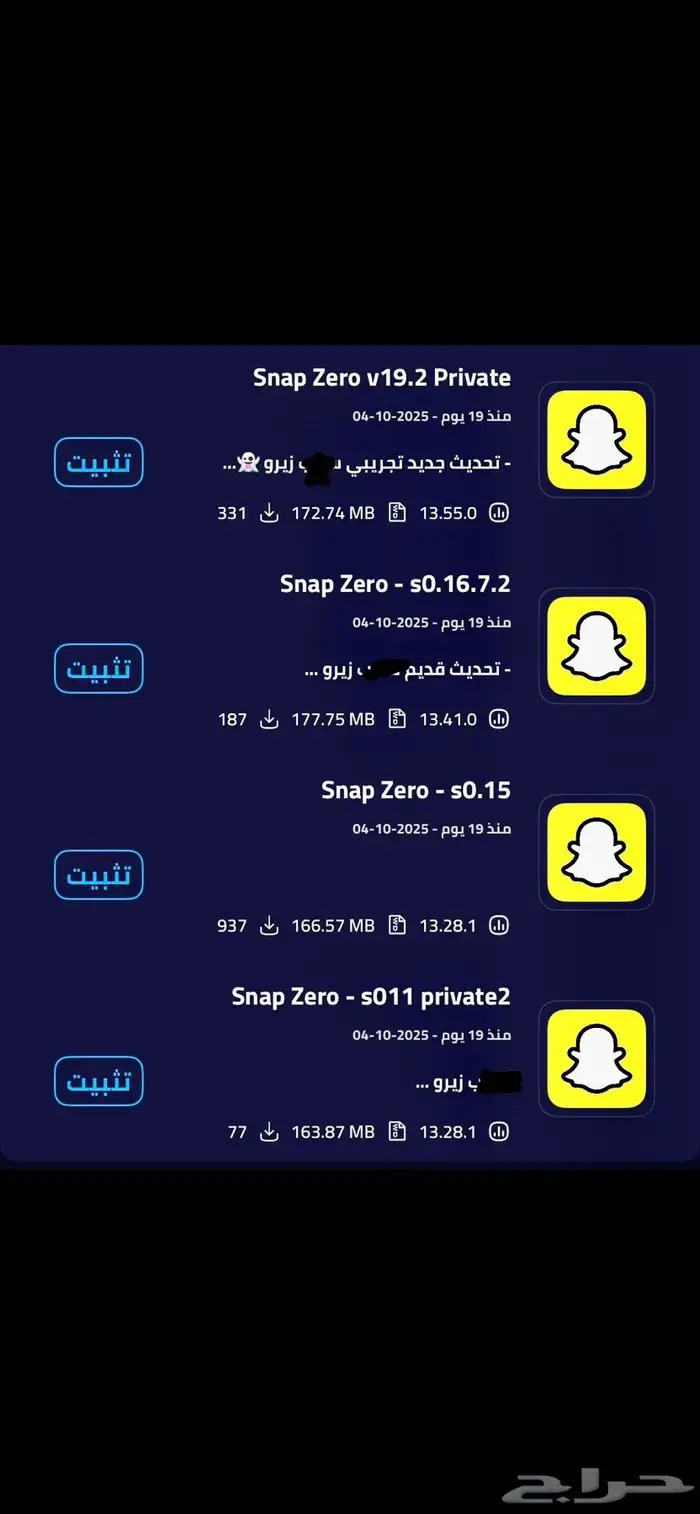Open the Snap Zero - s011 private2 listing
Screen dimensions: 700x1514
point(371,997)
